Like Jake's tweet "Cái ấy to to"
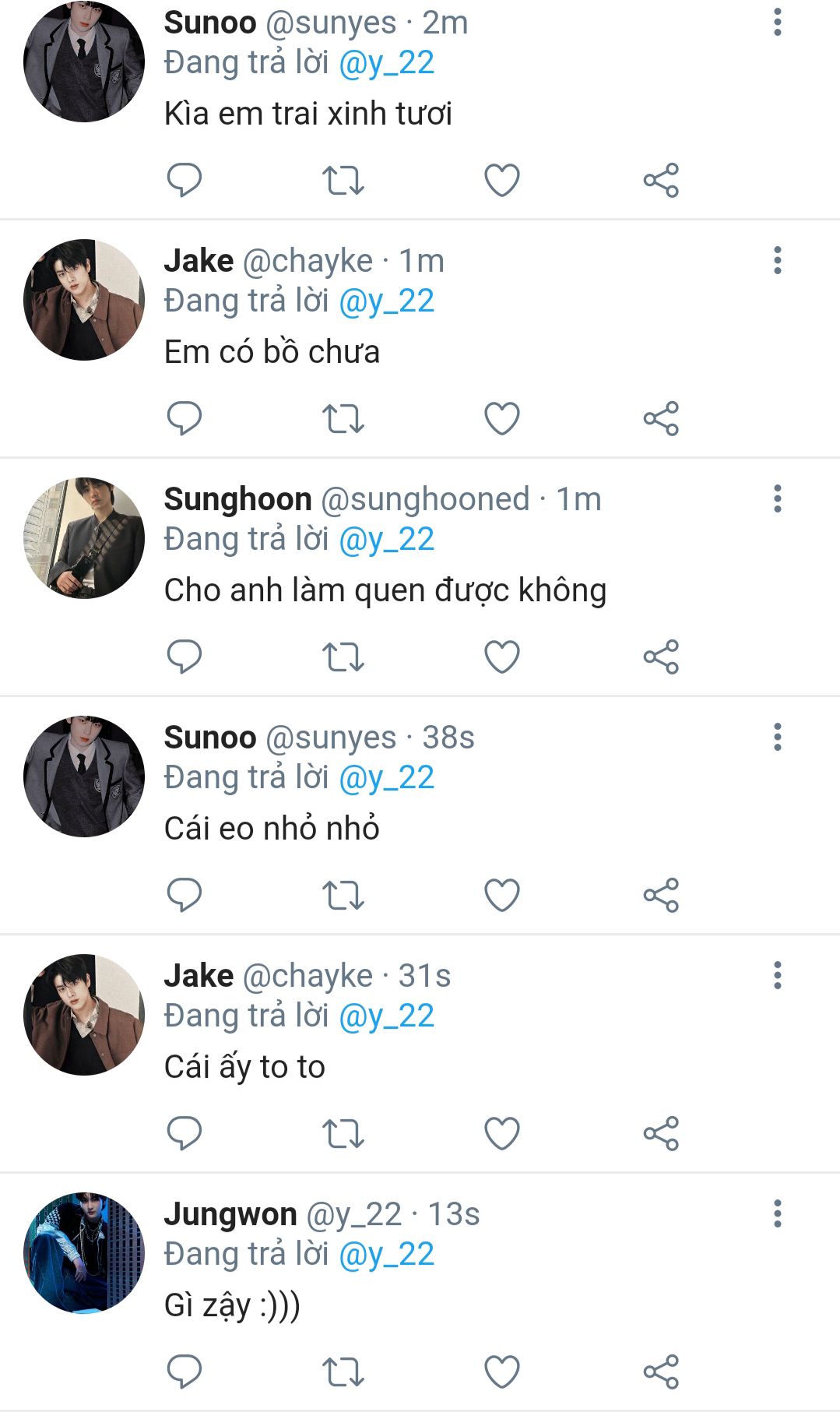Viewport: 840px width, 1412px height. [x=501, y=1134]
